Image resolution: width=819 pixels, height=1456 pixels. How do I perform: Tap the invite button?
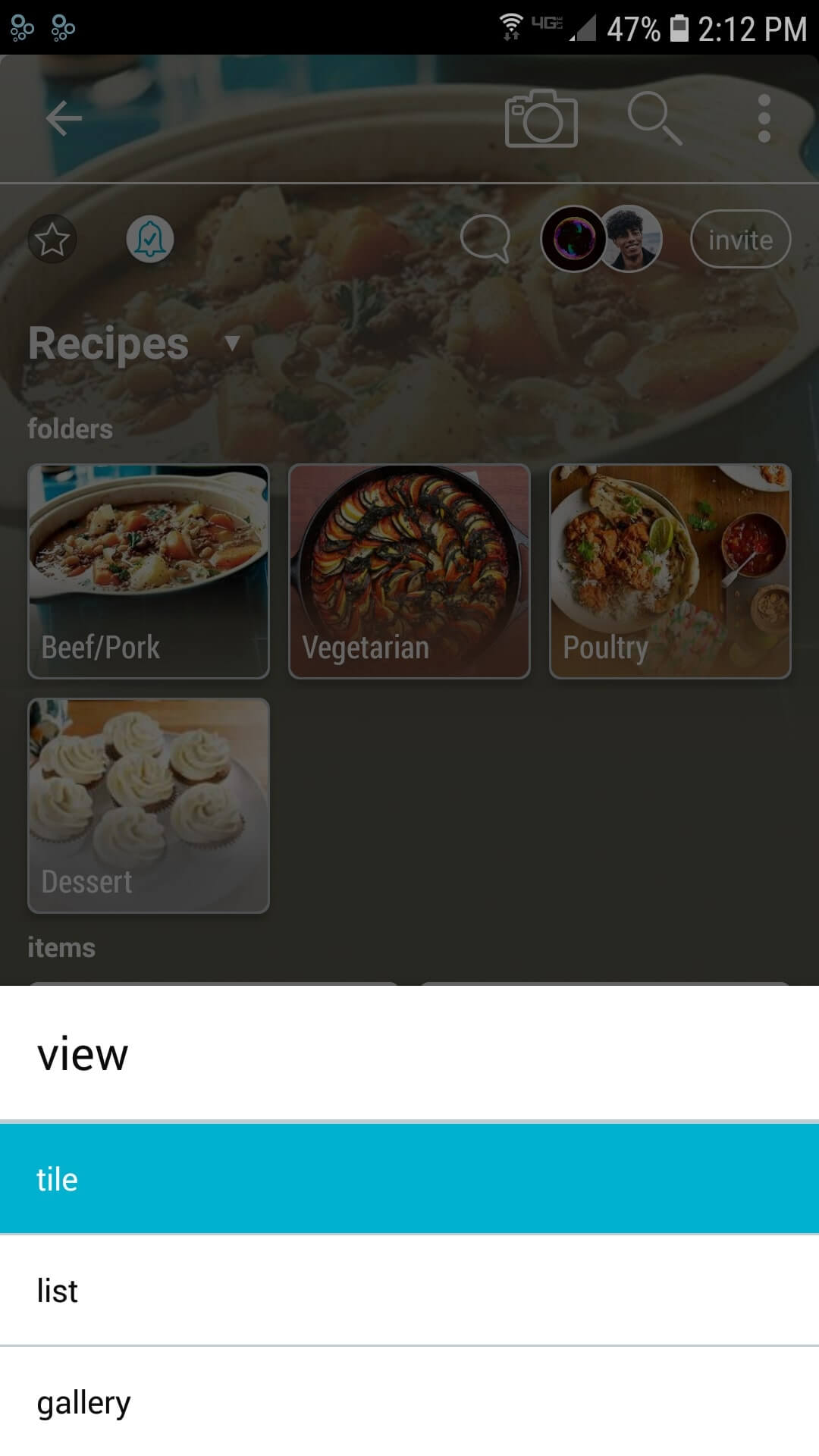[x=740, y=240]
